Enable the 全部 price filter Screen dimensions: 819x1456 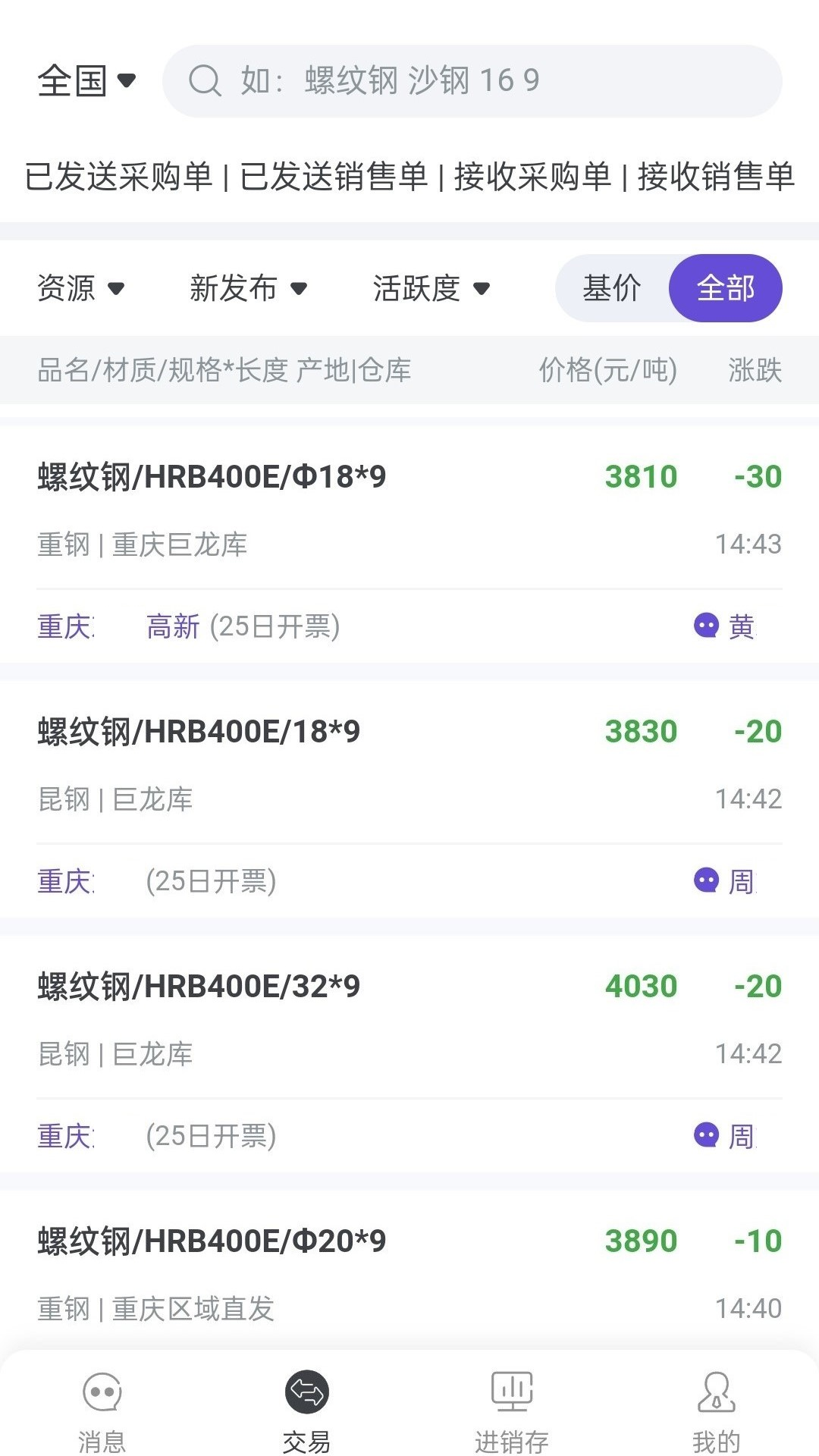(x=725, y=288)
